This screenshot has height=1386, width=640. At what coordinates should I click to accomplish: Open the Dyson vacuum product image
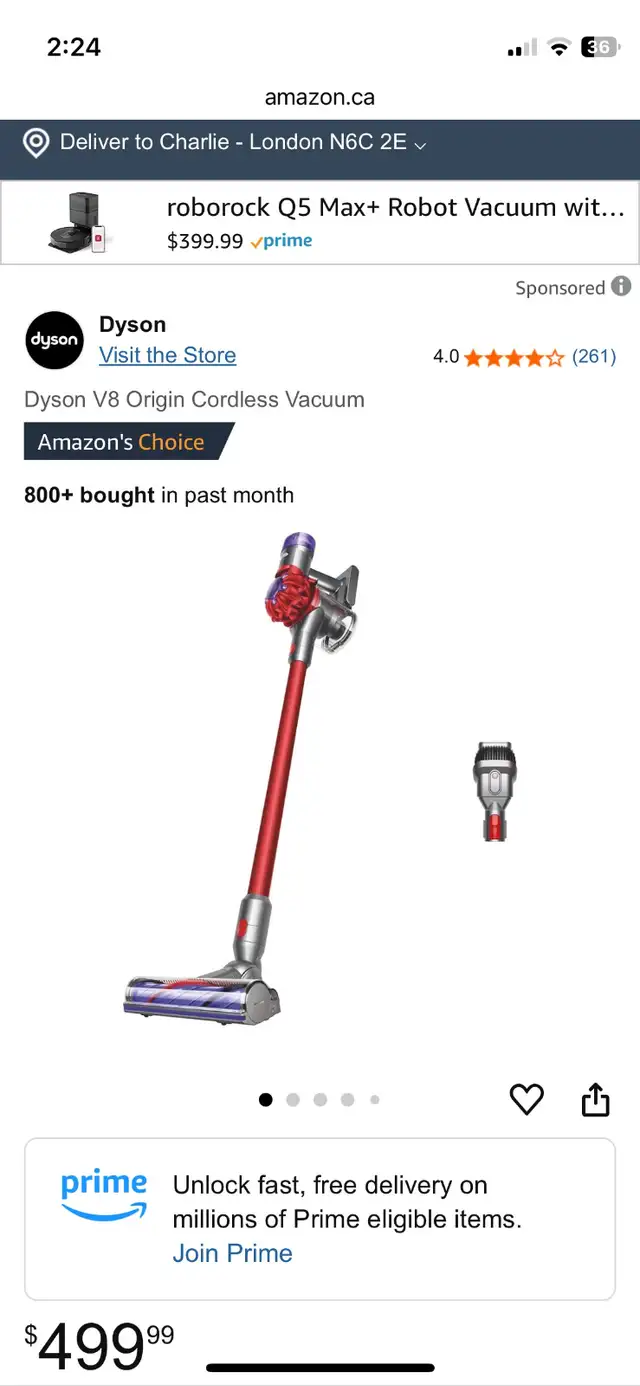pyautogui.click(x=320, y=780)
